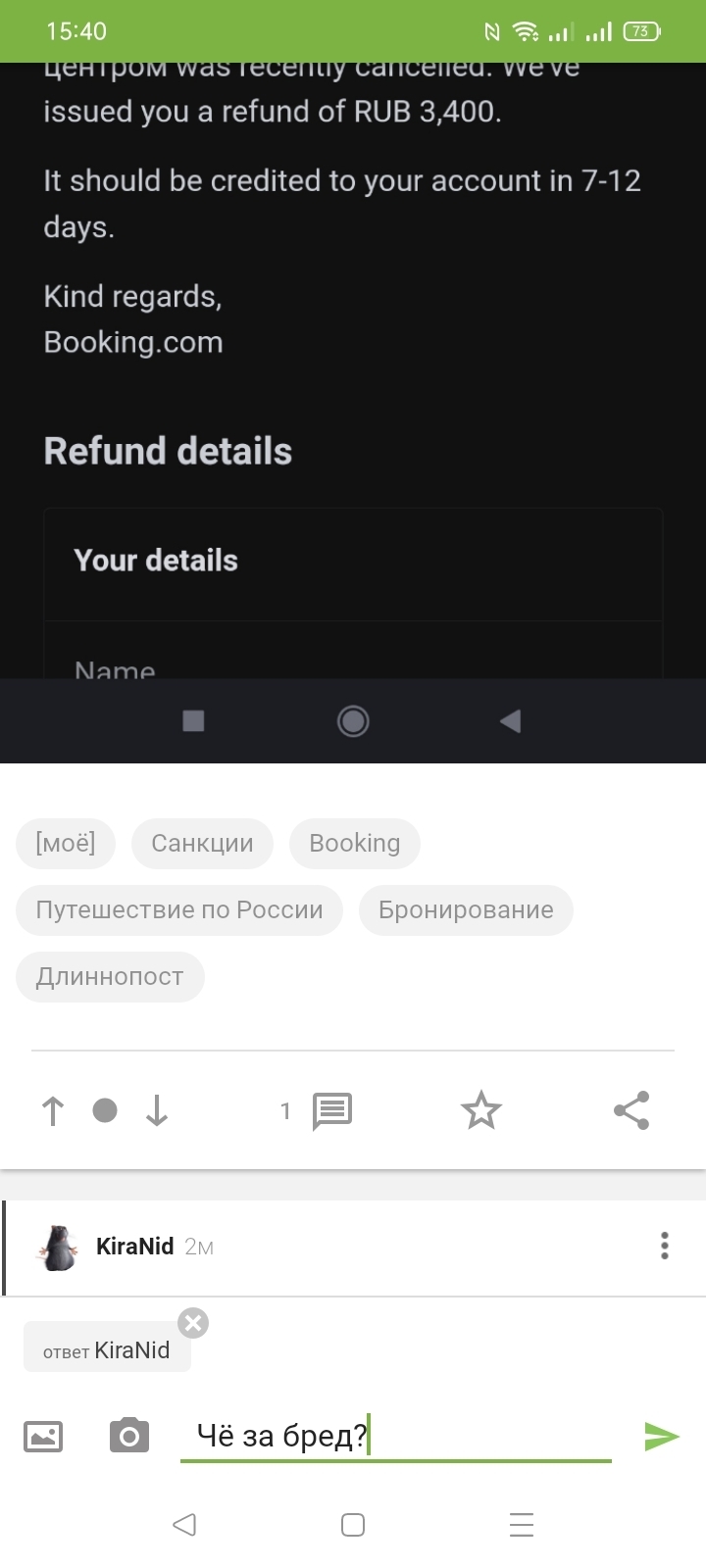Tap the Длиннопост tag chip
This screenshot has height=1568, width=706.
110,977
